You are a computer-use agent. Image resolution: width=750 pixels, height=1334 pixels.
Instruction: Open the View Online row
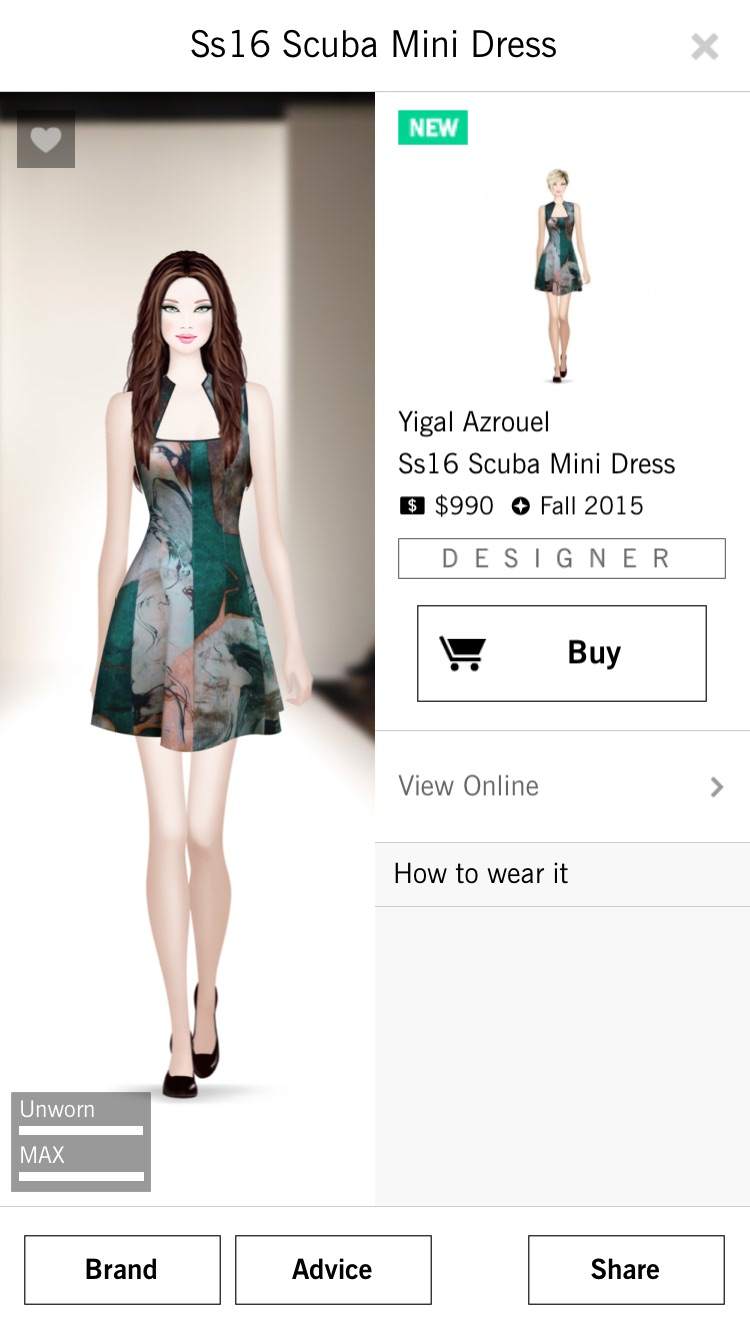[x=562, y=786]
